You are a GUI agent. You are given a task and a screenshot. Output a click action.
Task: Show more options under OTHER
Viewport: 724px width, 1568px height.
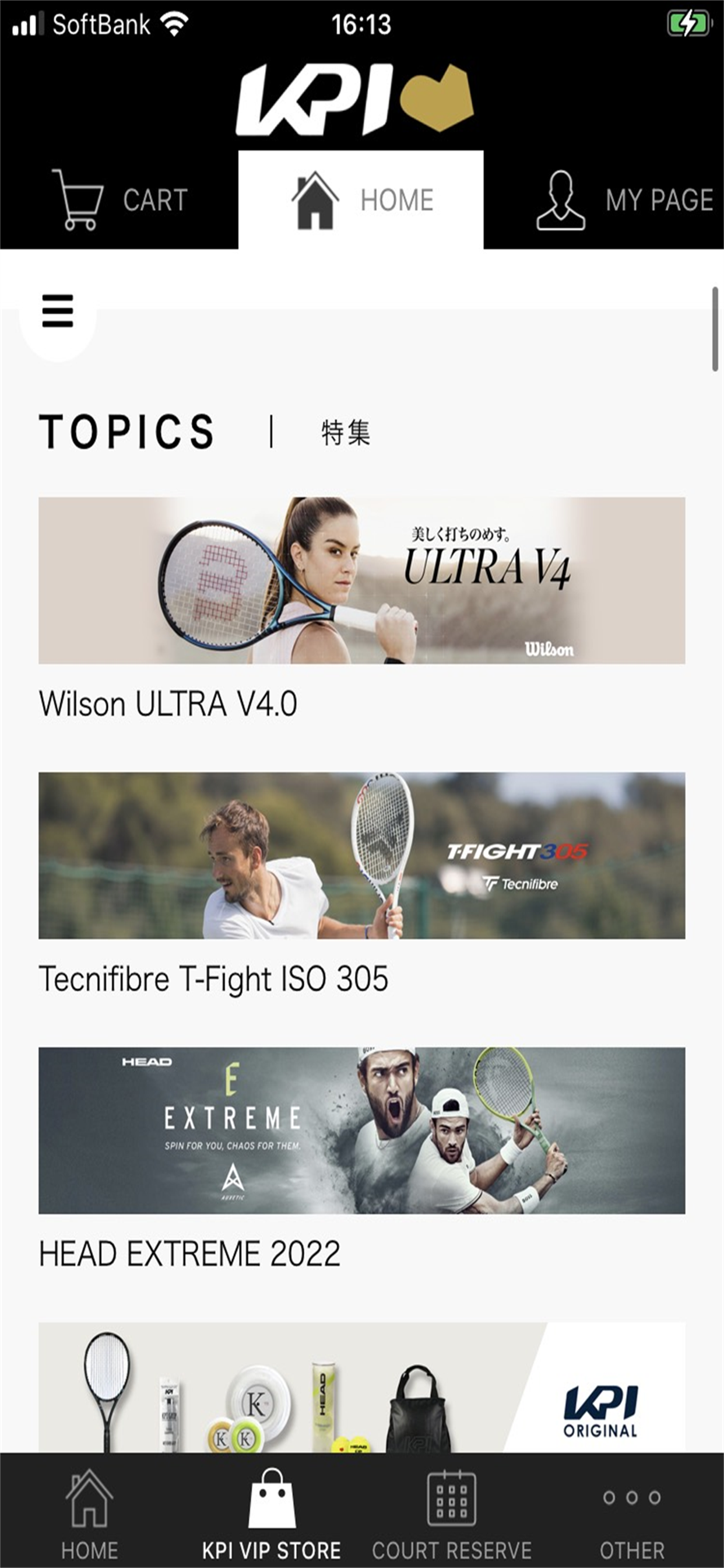coord(631,1513)
